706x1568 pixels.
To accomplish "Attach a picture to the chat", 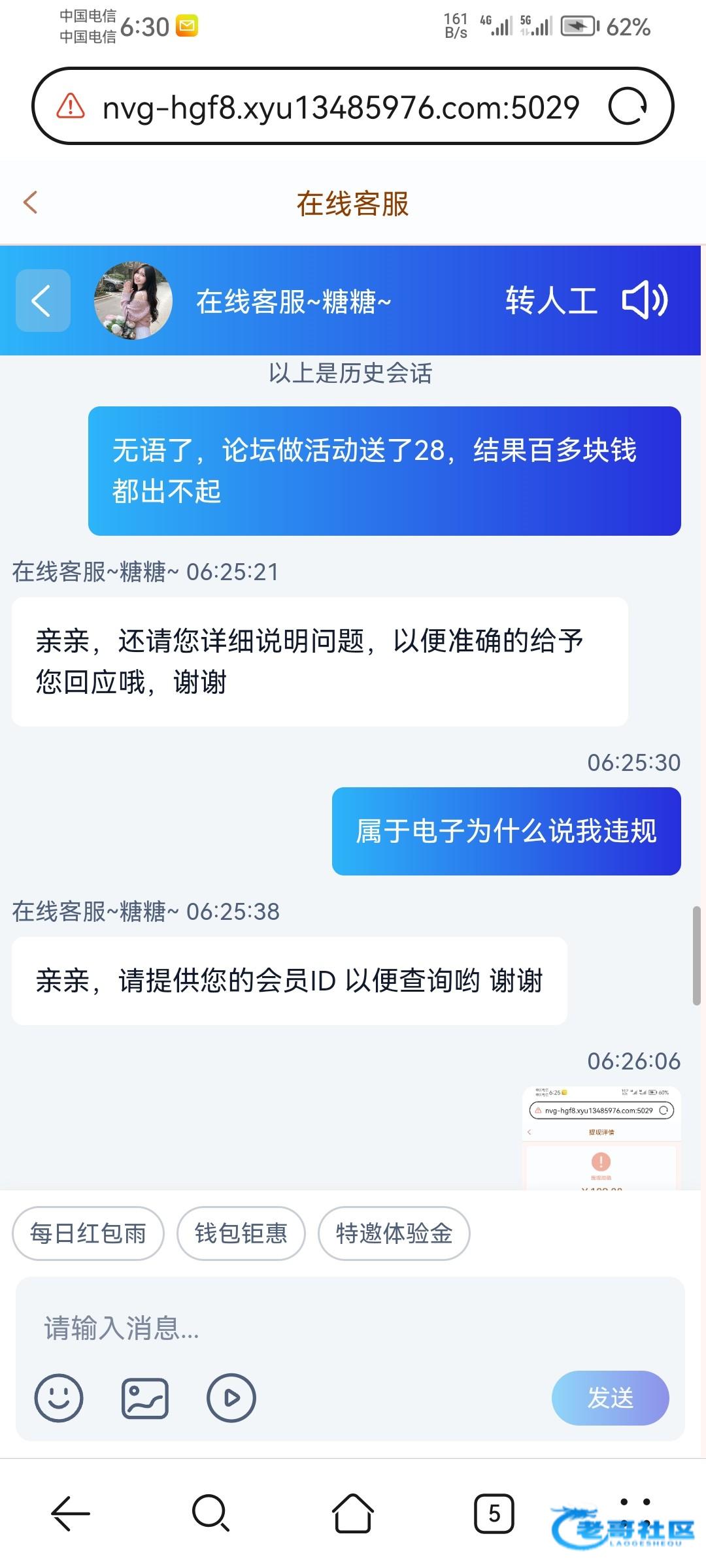I will 145,1398.
